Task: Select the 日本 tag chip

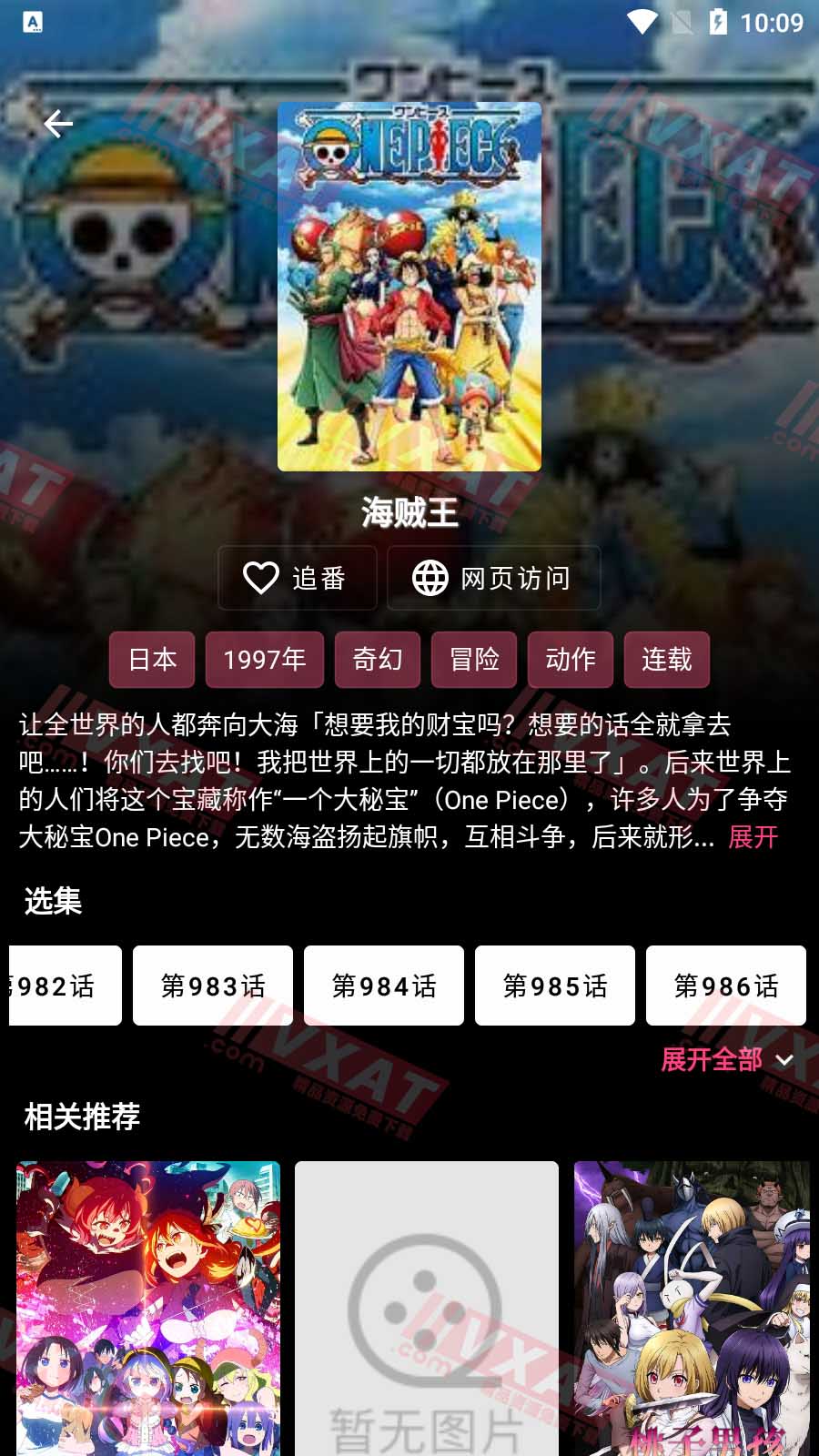Action: (x=152, y=659)
